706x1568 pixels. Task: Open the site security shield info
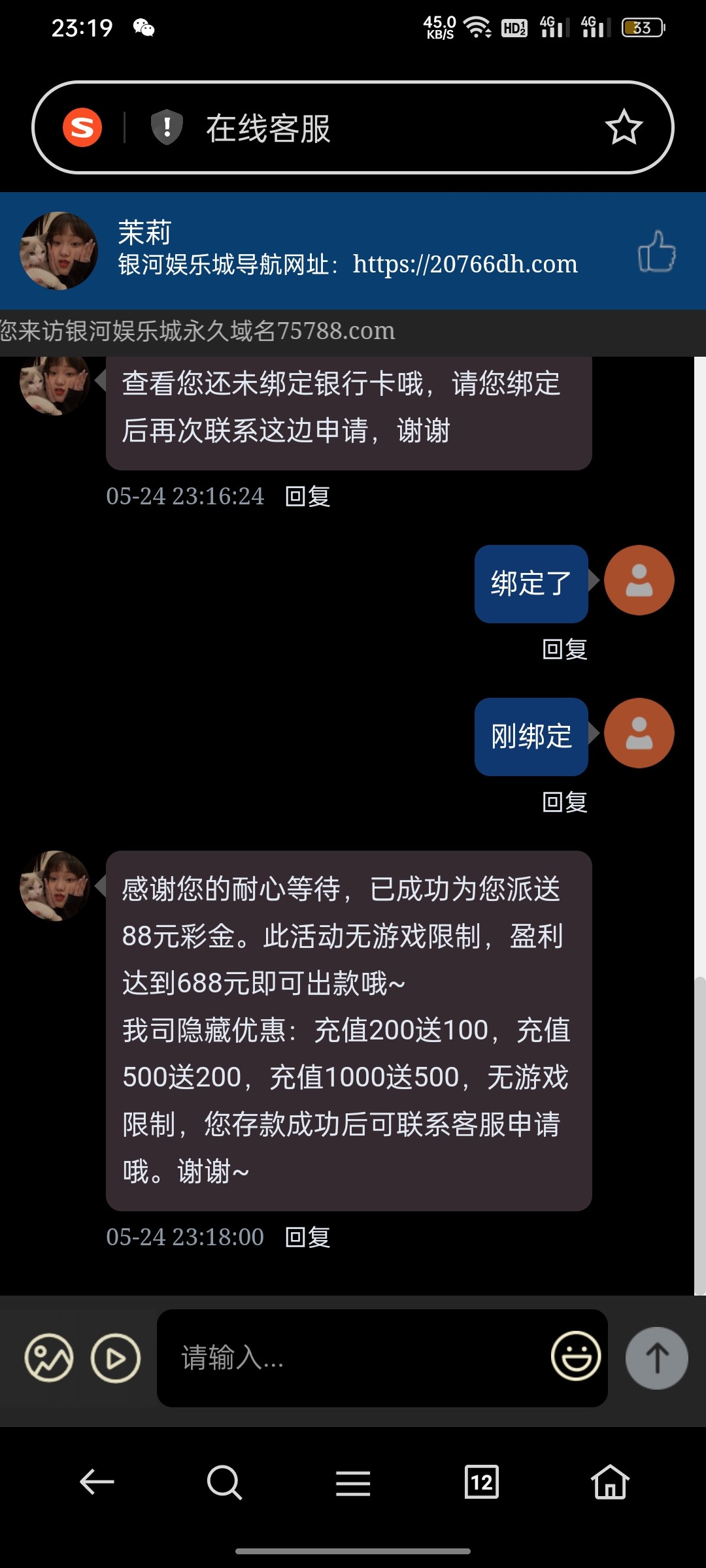[167, 127]
